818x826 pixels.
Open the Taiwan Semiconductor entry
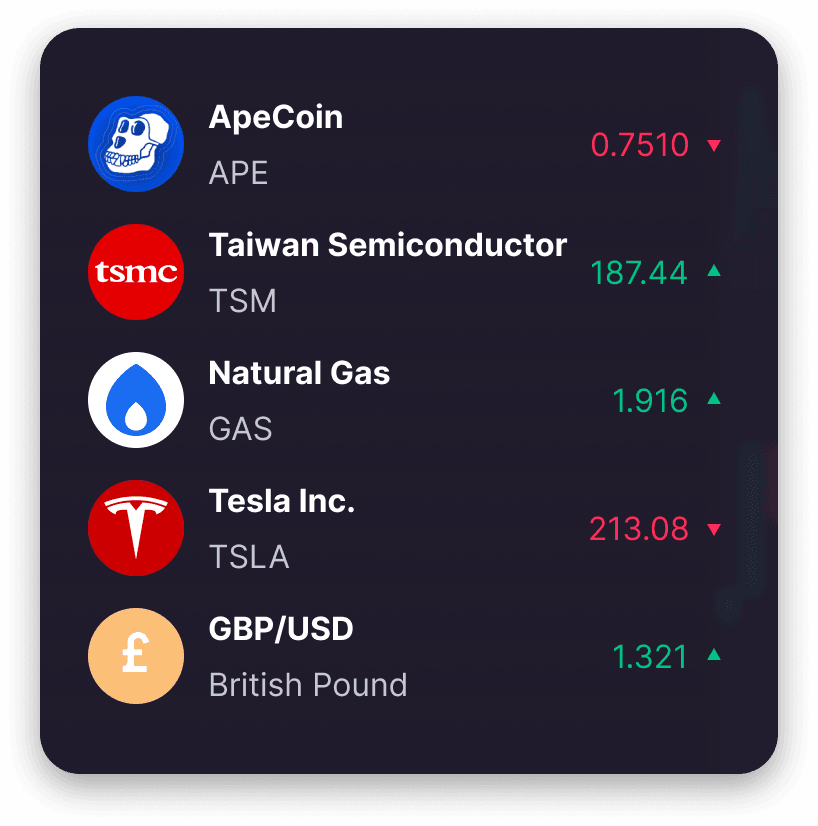[387, 244]
